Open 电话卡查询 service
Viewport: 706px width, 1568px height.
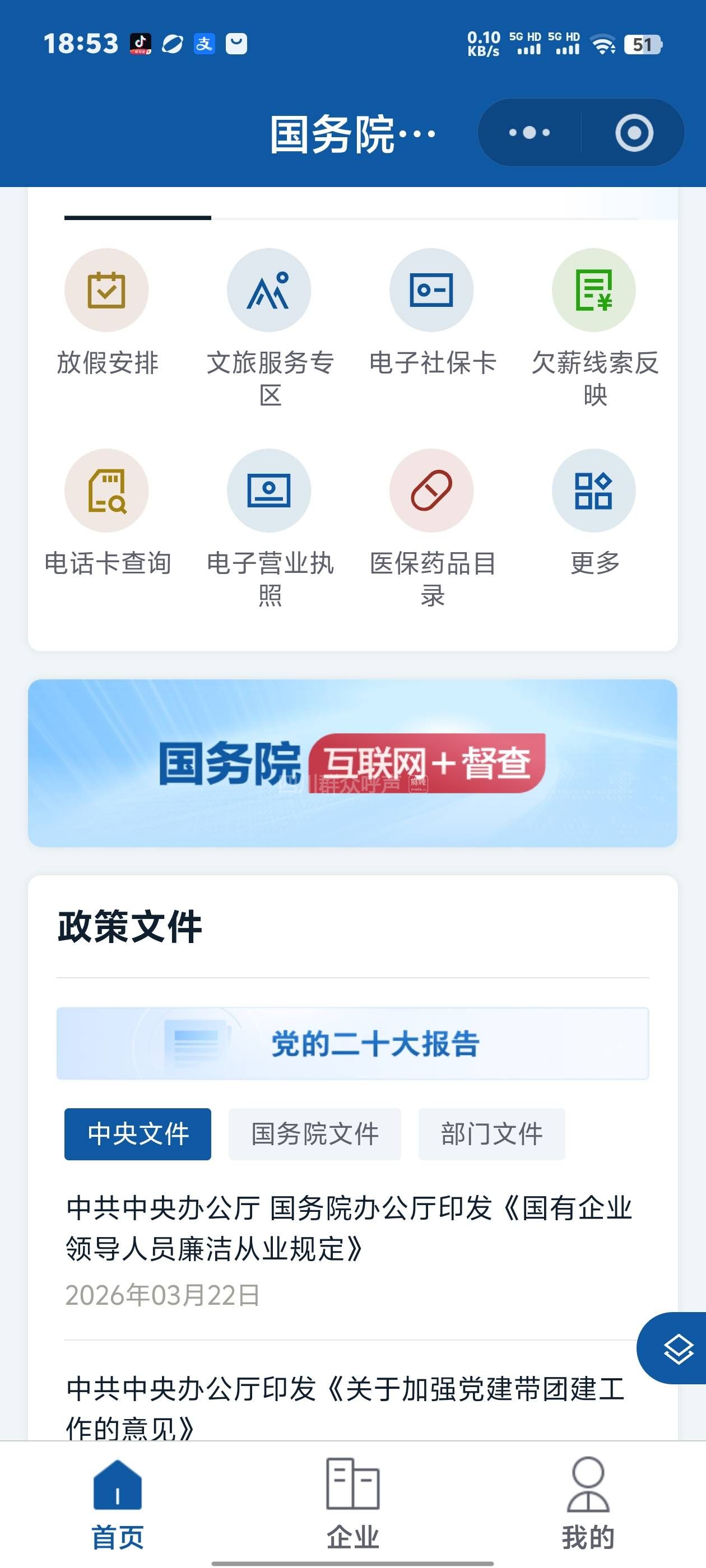coord(106,491)
